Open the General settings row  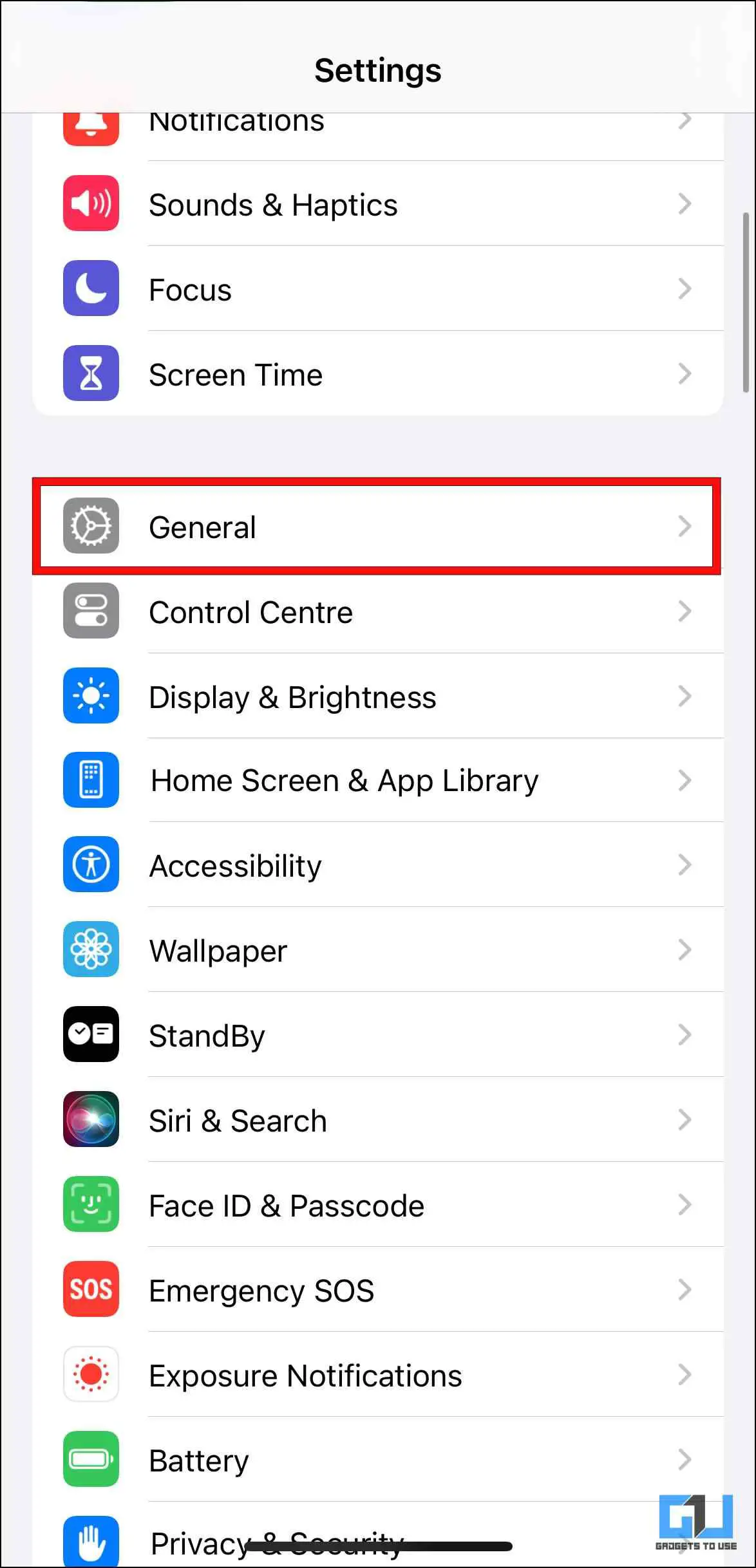pos(377,527)
